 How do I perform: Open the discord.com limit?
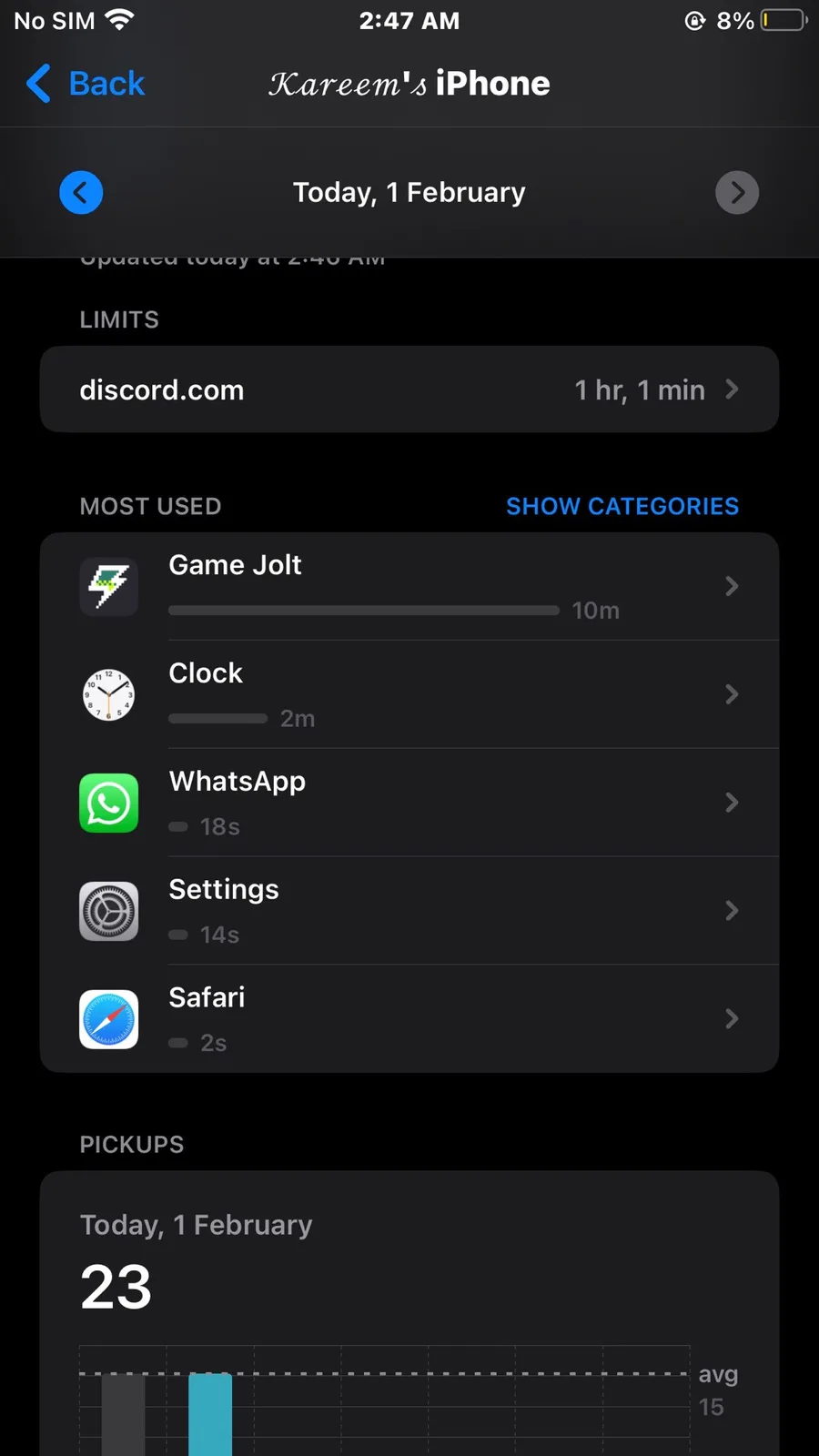pos(409,389)
